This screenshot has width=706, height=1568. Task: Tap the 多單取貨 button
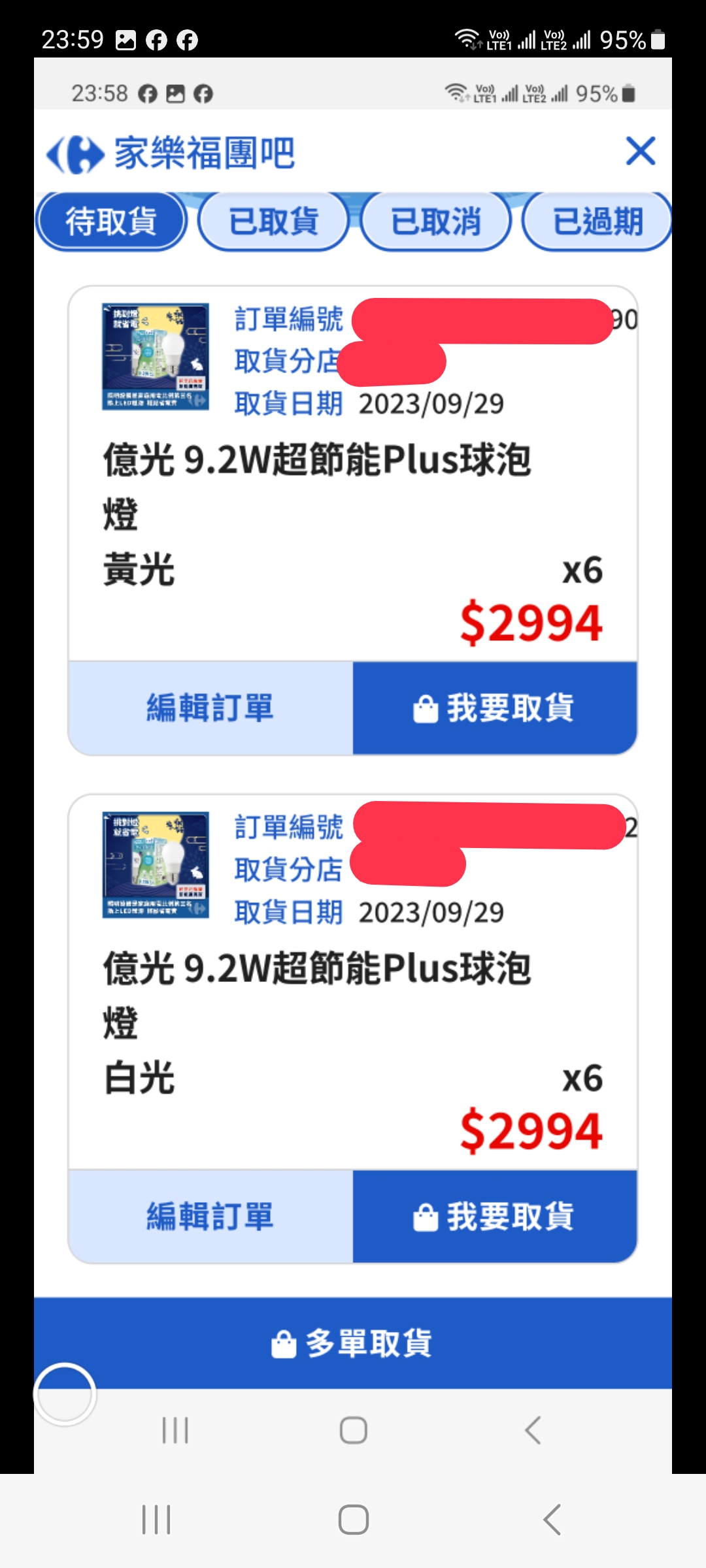(353, 1343)
